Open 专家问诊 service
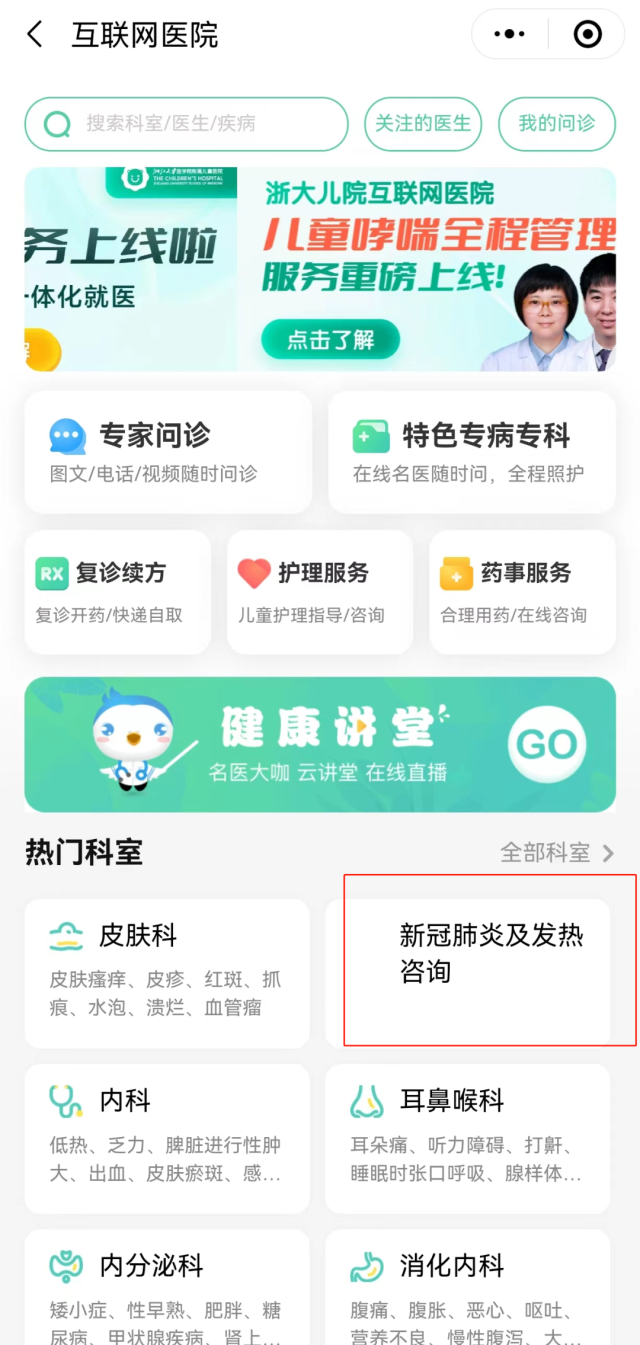Viewport: 640px width, 1345px height. click(x=167, y=452)
